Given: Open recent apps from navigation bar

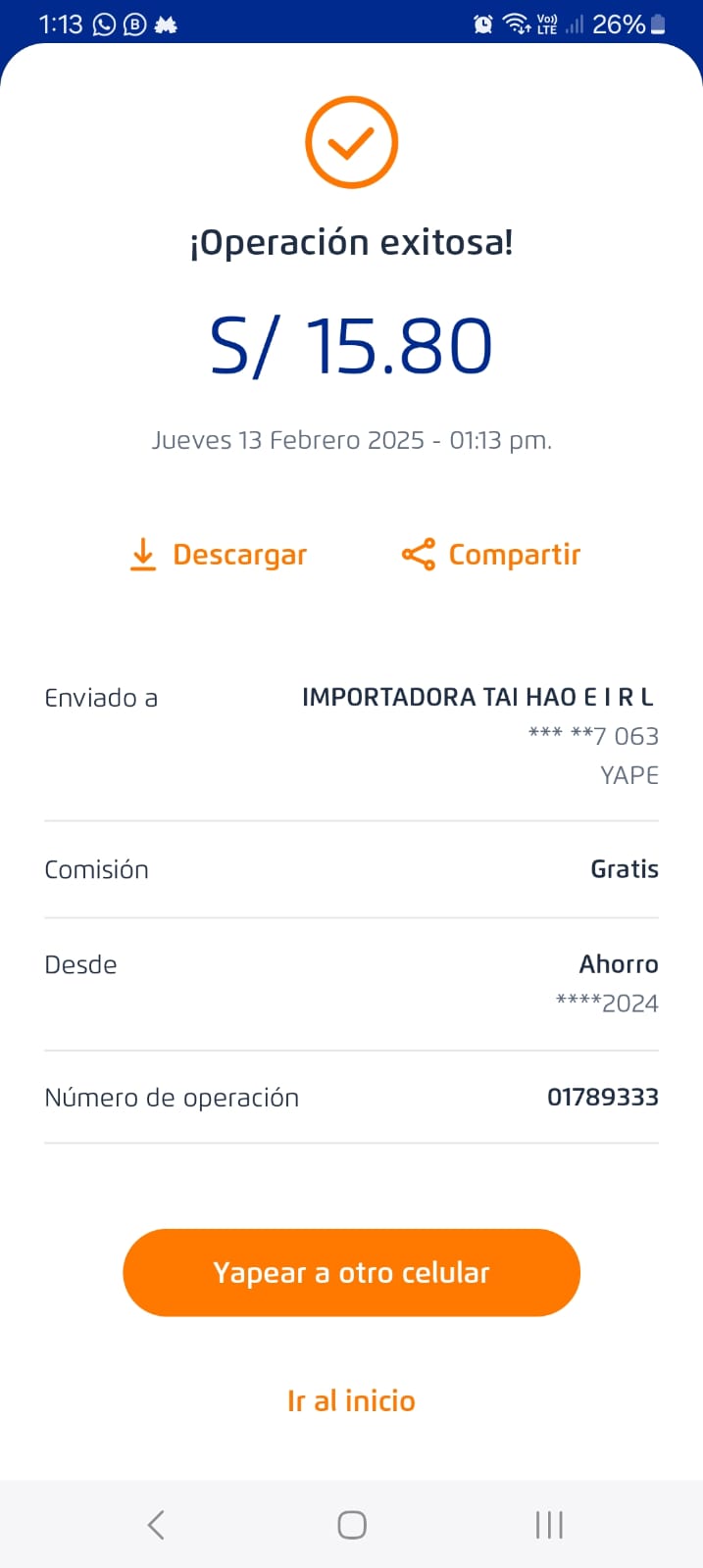Looking at the screenshot, I should (549, 1524).
